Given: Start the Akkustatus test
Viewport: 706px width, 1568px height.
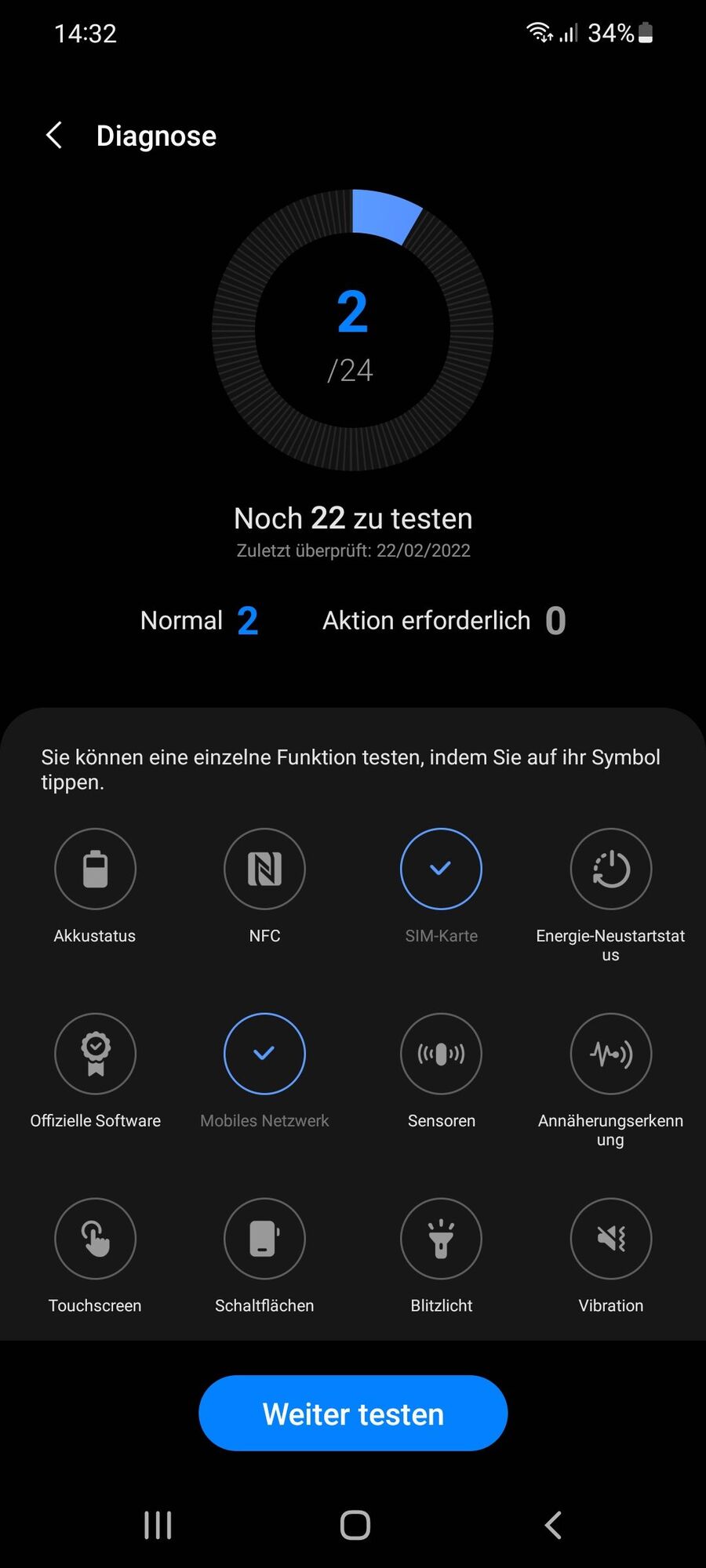Looking at the screenshot, I should (95, 869).
